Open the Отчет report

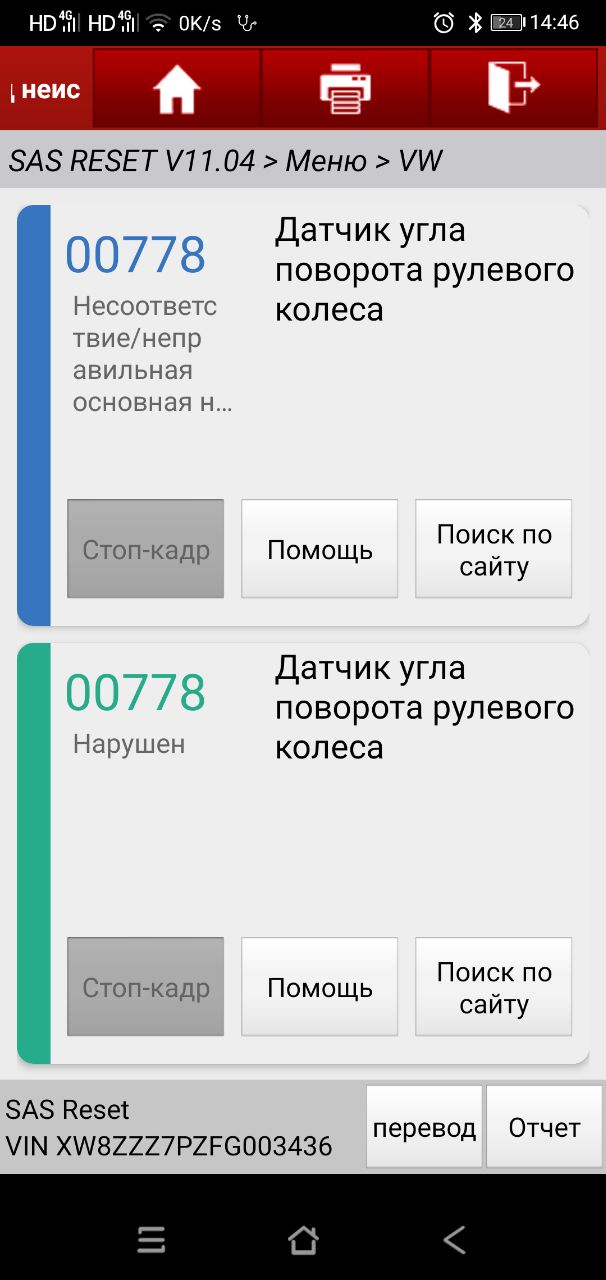point(544,1127)
